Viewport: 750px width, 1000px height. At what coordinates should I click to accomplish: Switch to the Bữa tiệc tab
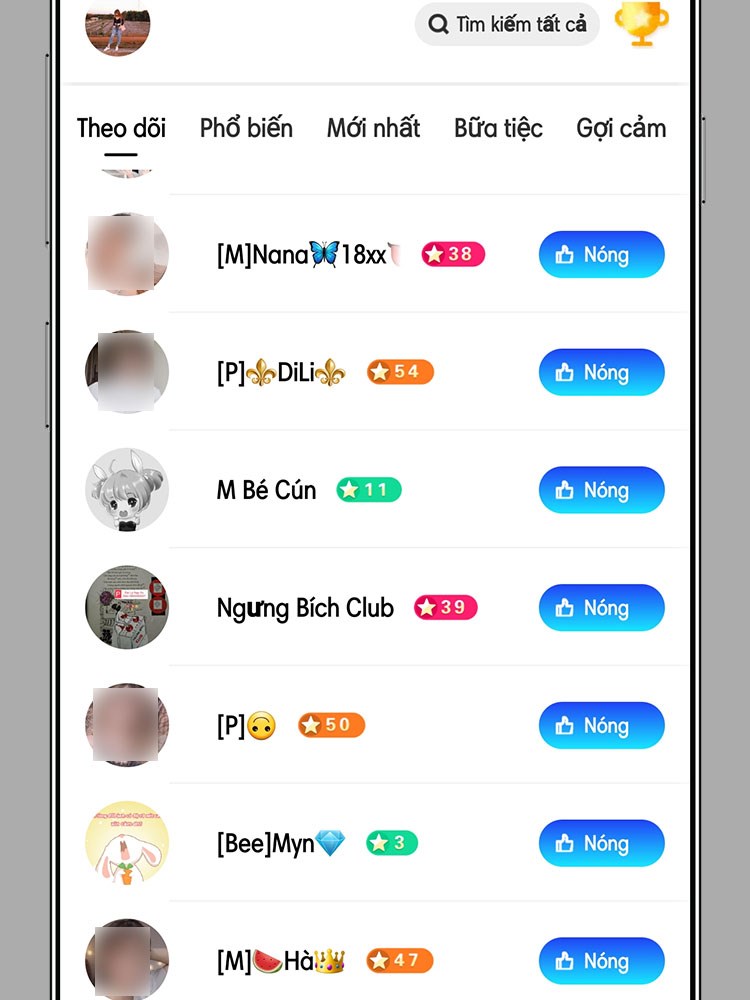497,128
